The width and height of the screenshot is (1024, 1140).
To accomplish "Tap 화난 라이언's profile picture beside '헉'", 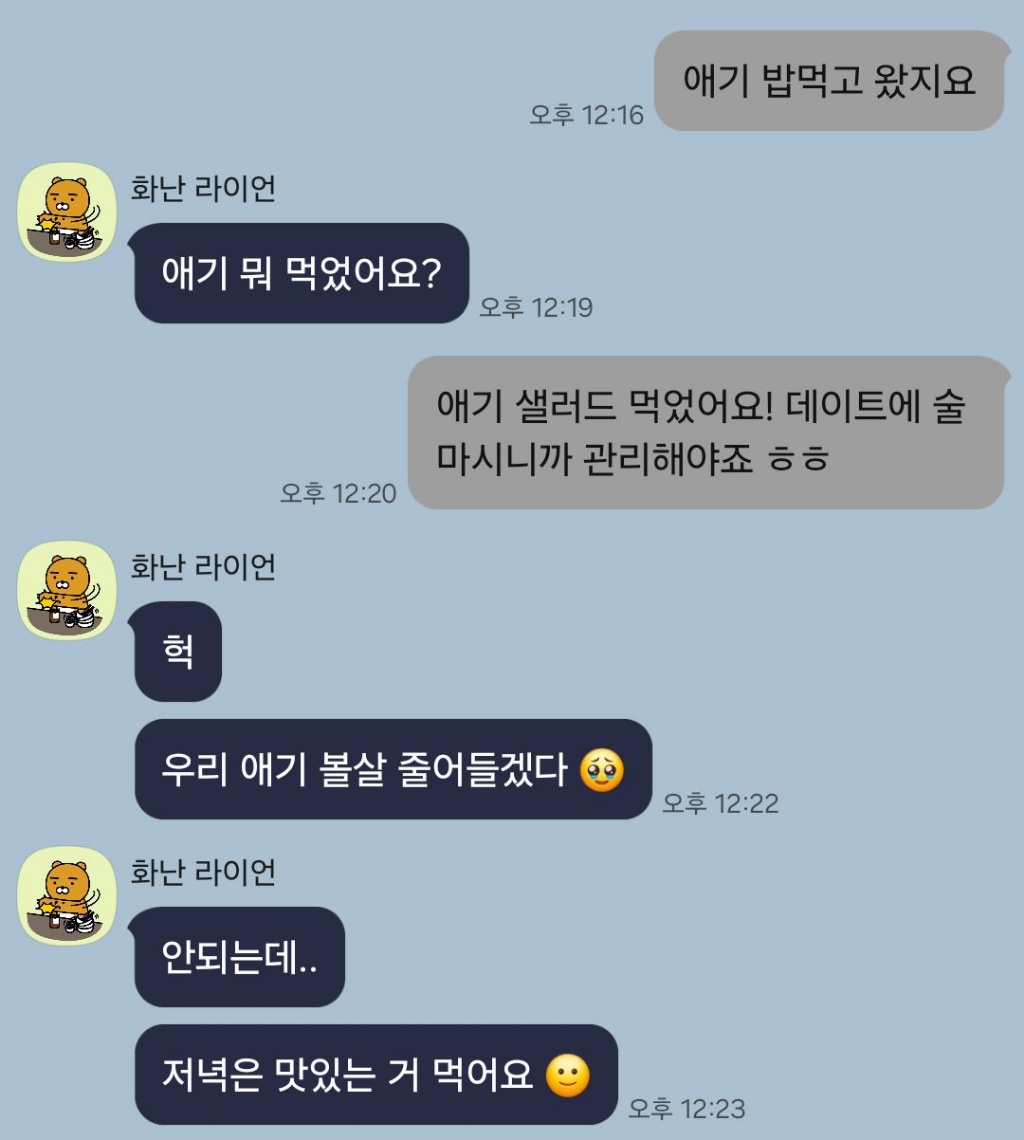I will [x=67, y=591].
